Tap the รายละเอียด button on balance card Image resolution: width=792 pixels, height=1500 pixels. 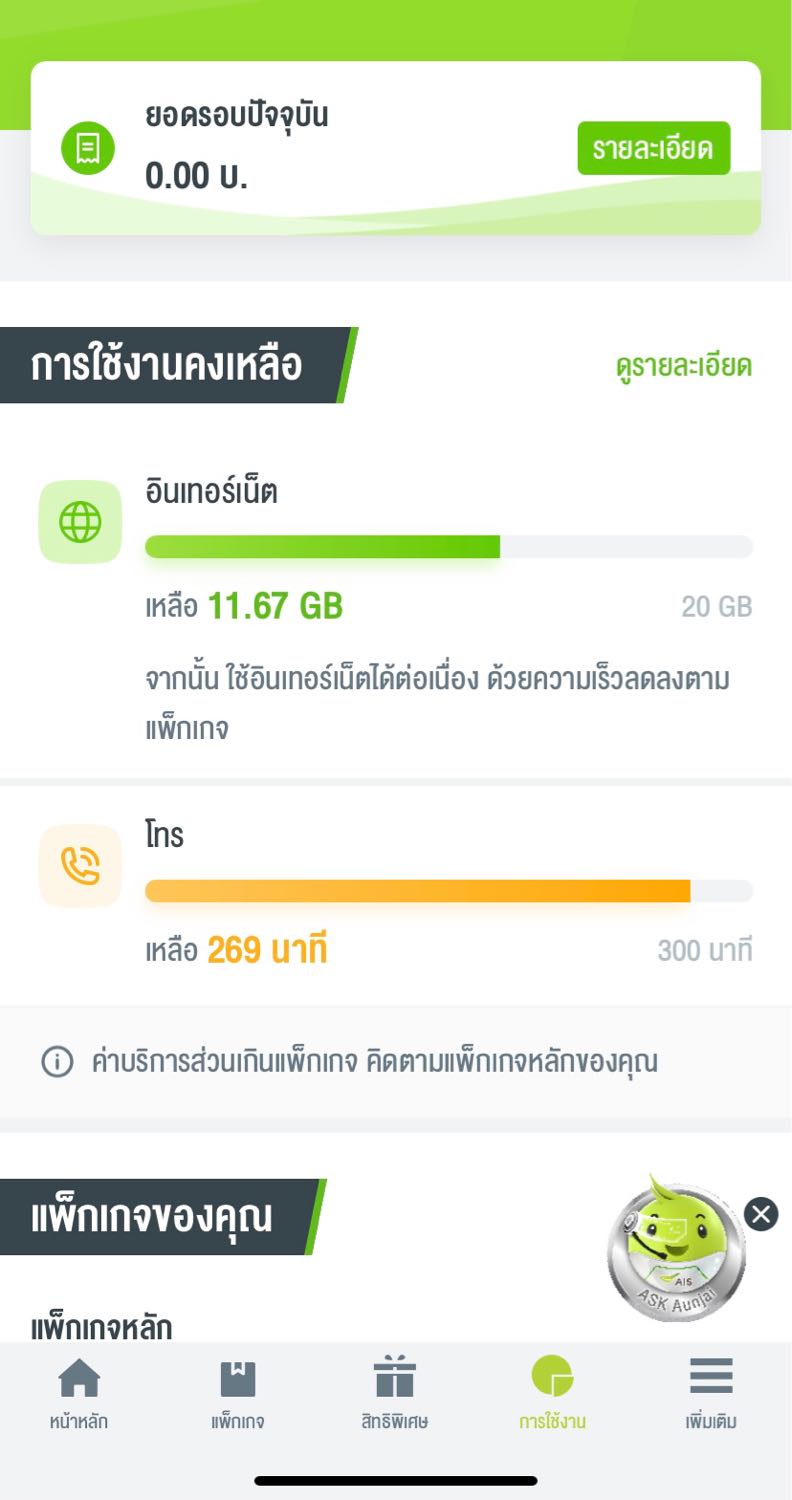tap(654, 149)
